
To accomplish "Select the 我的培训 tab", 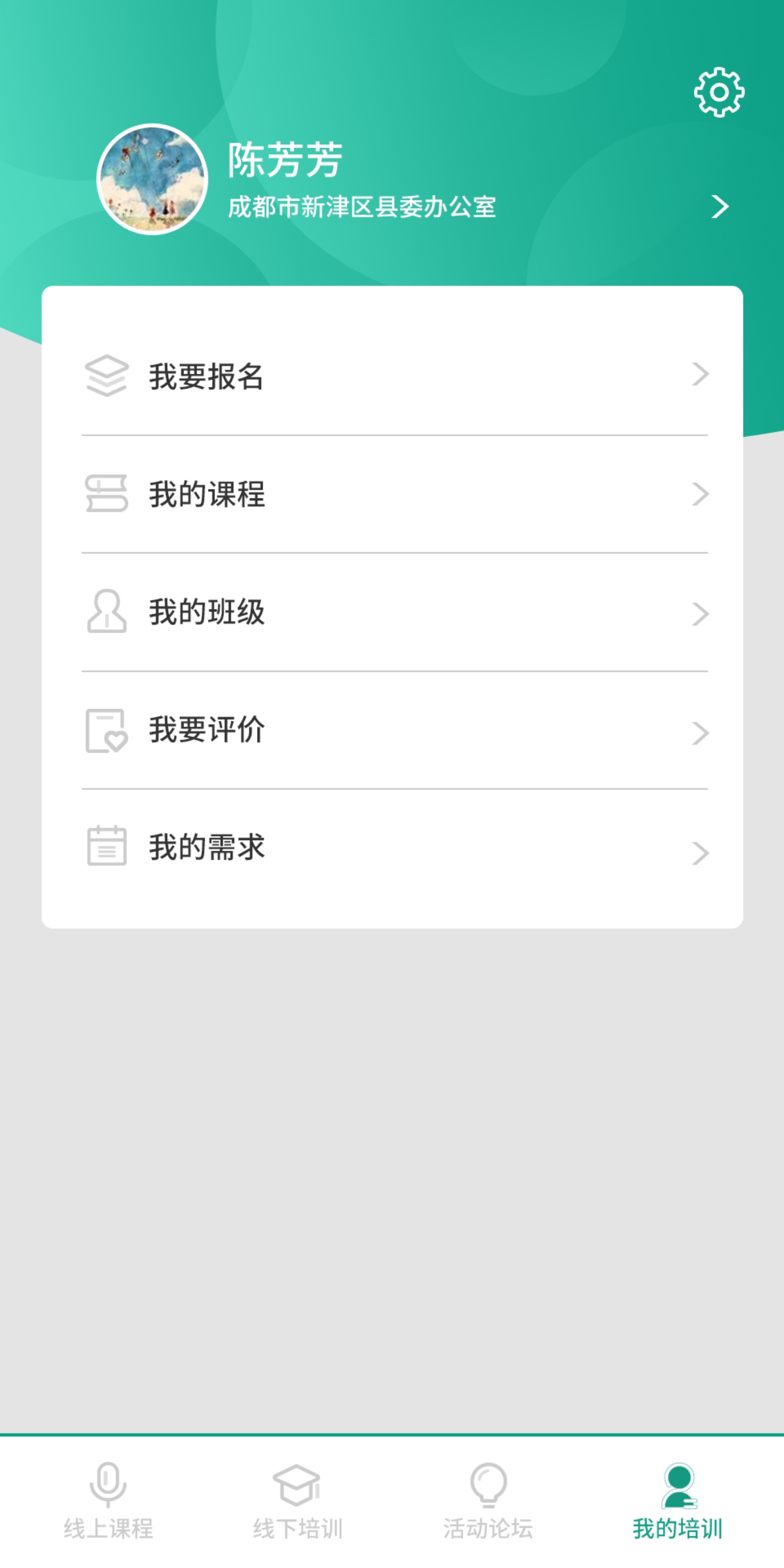I will (x=678, y=1502).
